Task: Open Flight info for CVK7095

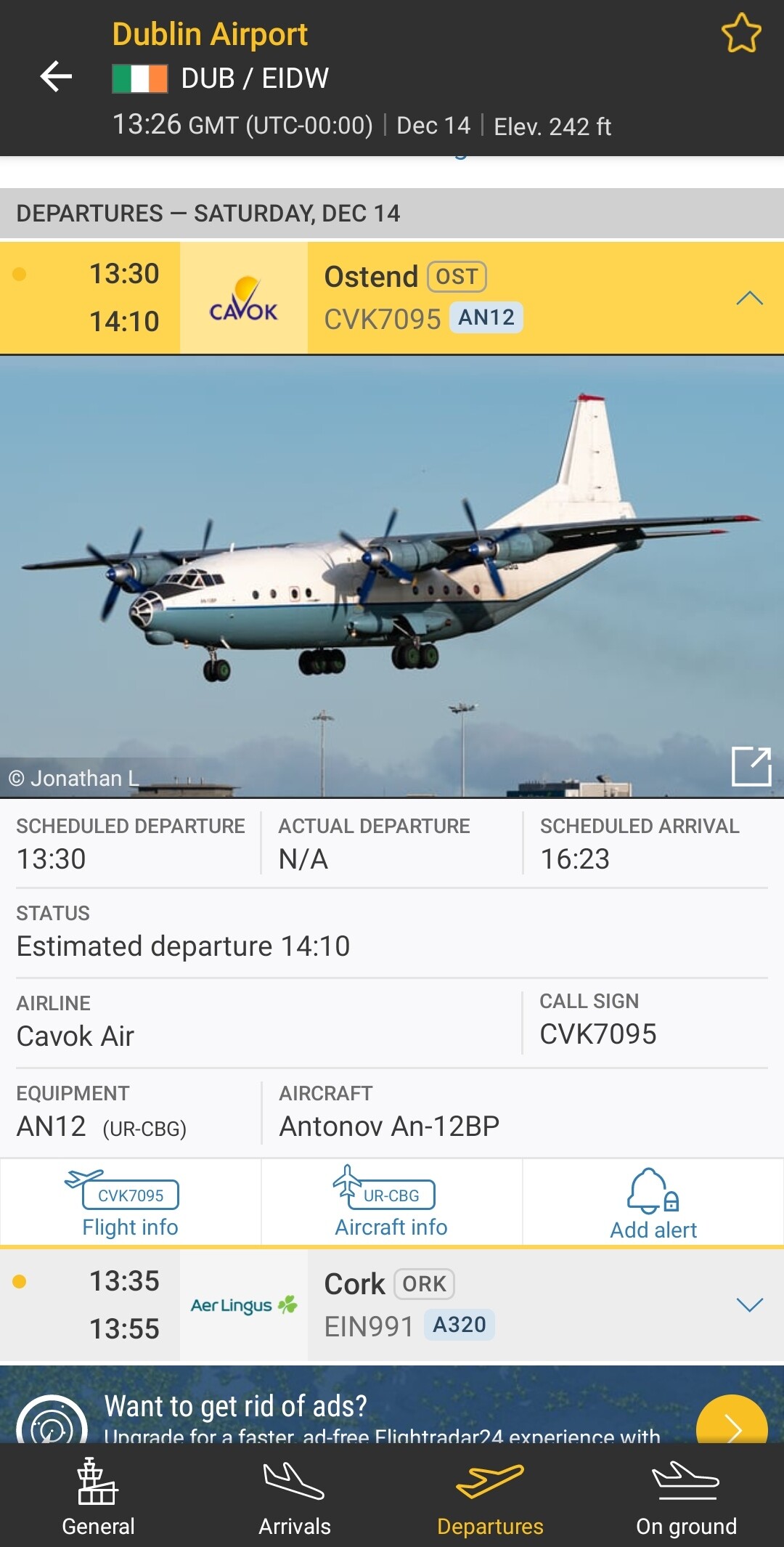Action: 131,1203
